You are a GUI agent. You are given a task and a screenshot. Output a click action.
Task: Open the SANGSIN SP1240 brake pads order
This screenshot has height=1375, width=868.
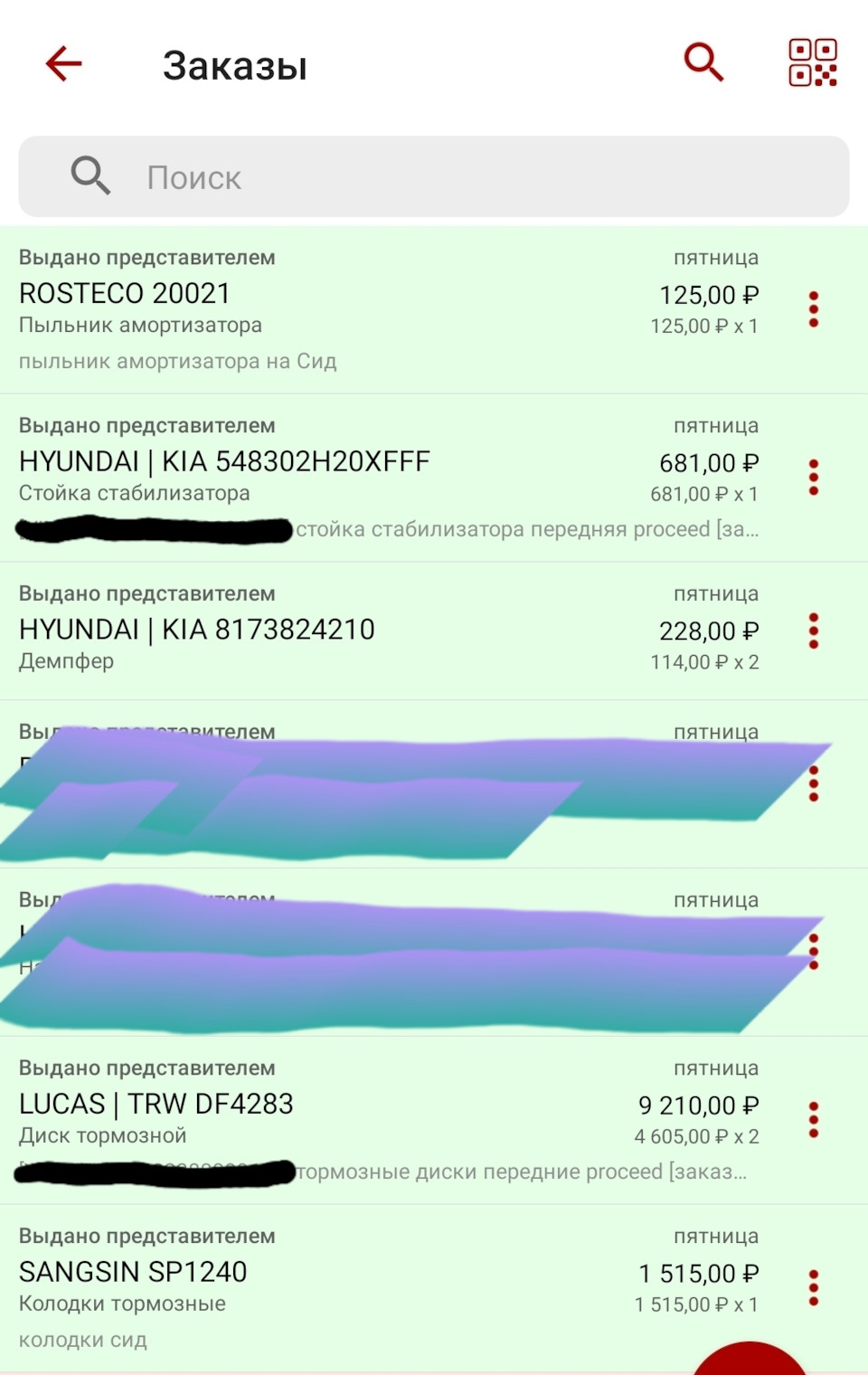134,1272
